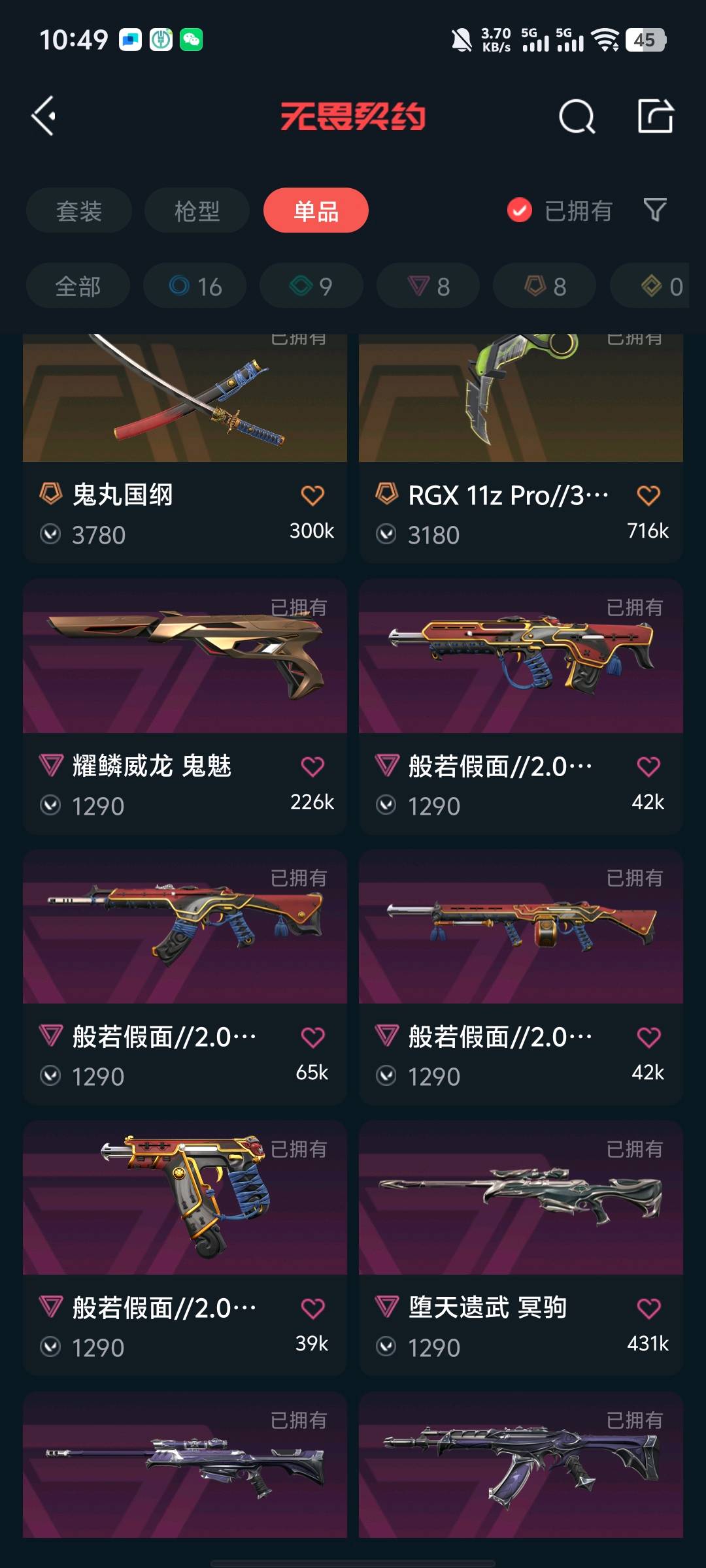This screenshot has width=706, height=1568.
Task: Toggle the 已拥有 checkbox
Action: 520,210
